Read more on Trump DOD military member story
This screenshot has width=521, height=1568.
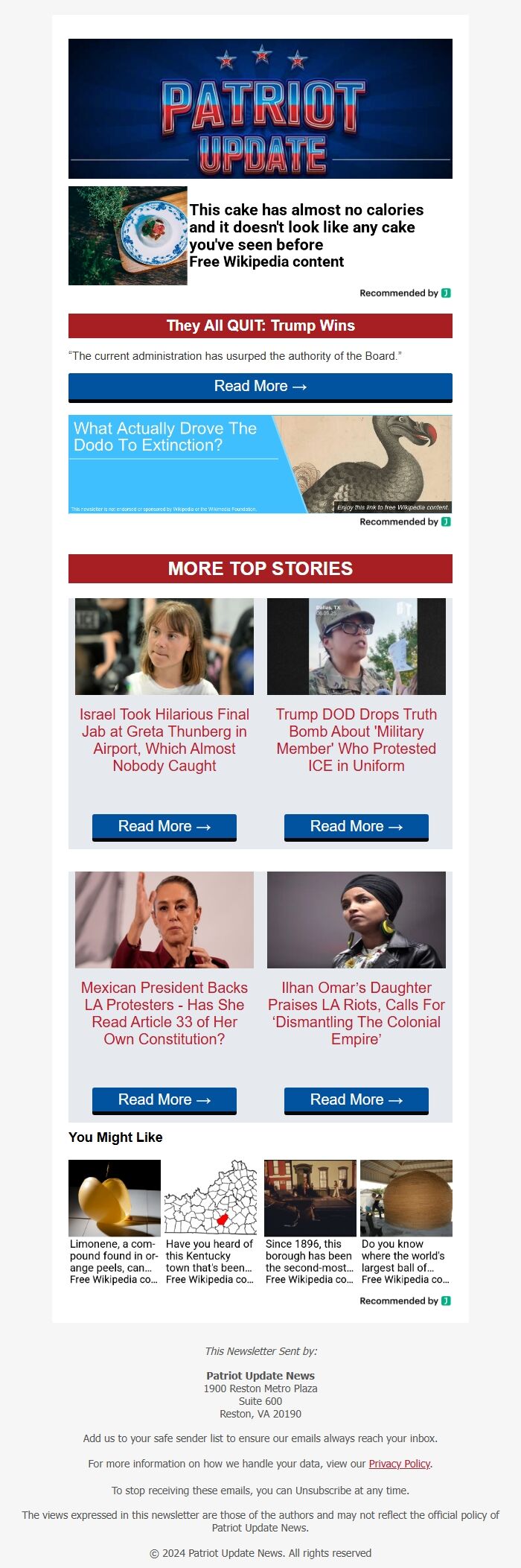point(356,826)
